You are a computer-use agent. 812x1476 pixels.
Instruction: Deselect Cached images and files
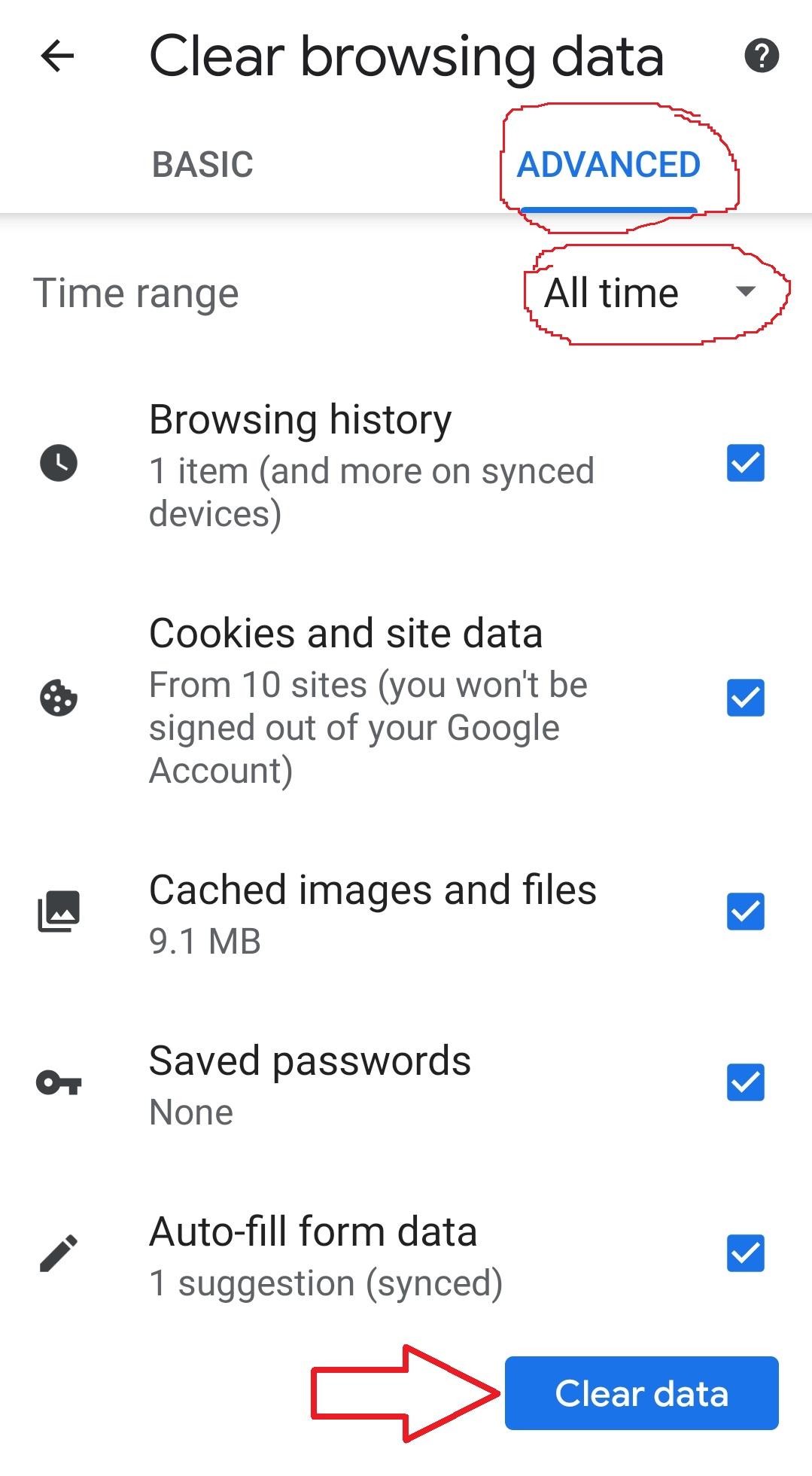click(x=745, y=911)
